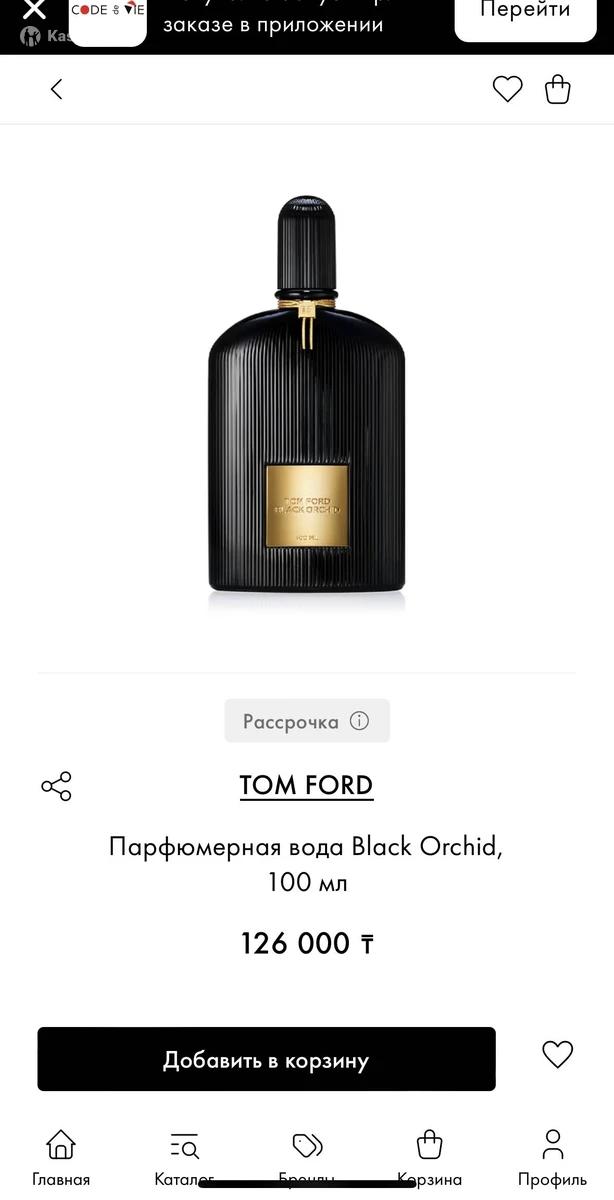The height and width of the screenshot is (1200, 614).
Task: Switch to the Каталог tab
Action: click(184, 1157)
